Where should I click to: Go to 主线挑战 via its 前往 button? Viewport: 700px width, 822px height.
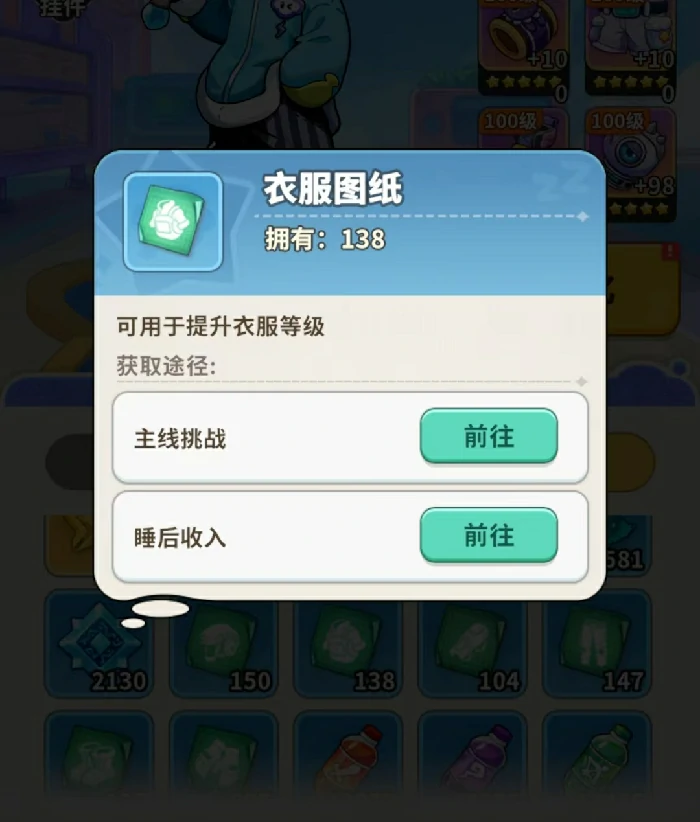488,436
